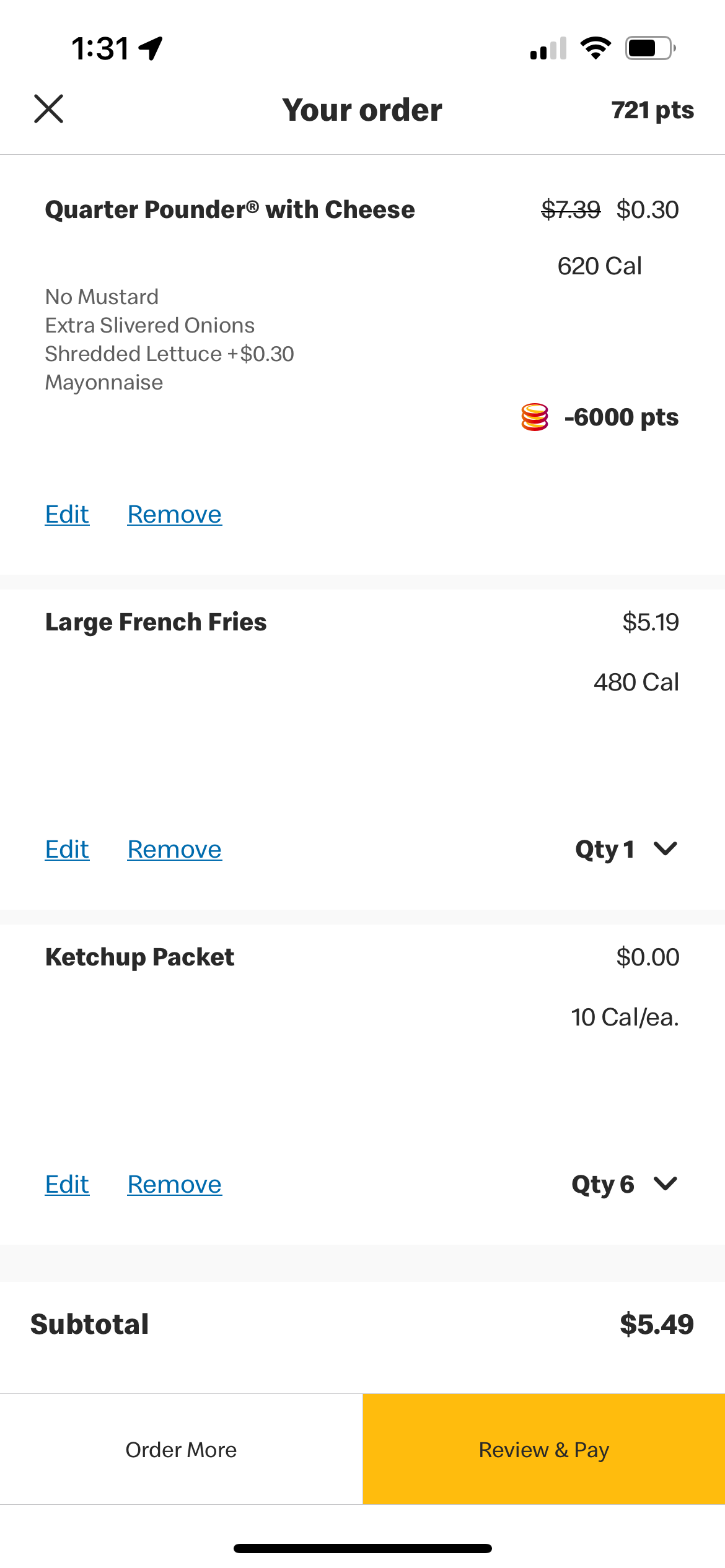Remove Large French Fries from order
The height and width of the screenshot is (1568, 725).
[175, 850]
